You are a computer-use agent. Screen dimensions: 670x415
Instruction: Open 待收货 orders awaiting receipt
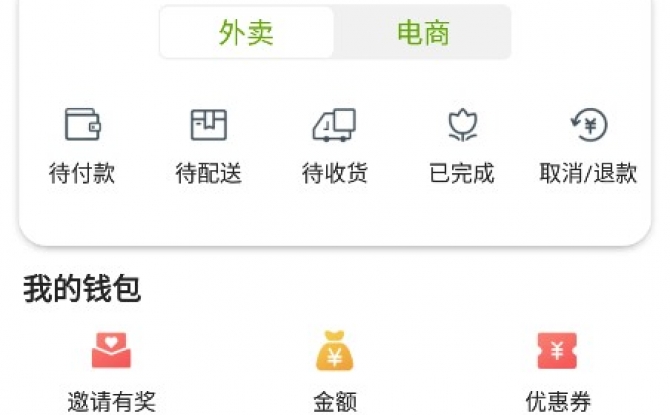click(x=335, y=145)
